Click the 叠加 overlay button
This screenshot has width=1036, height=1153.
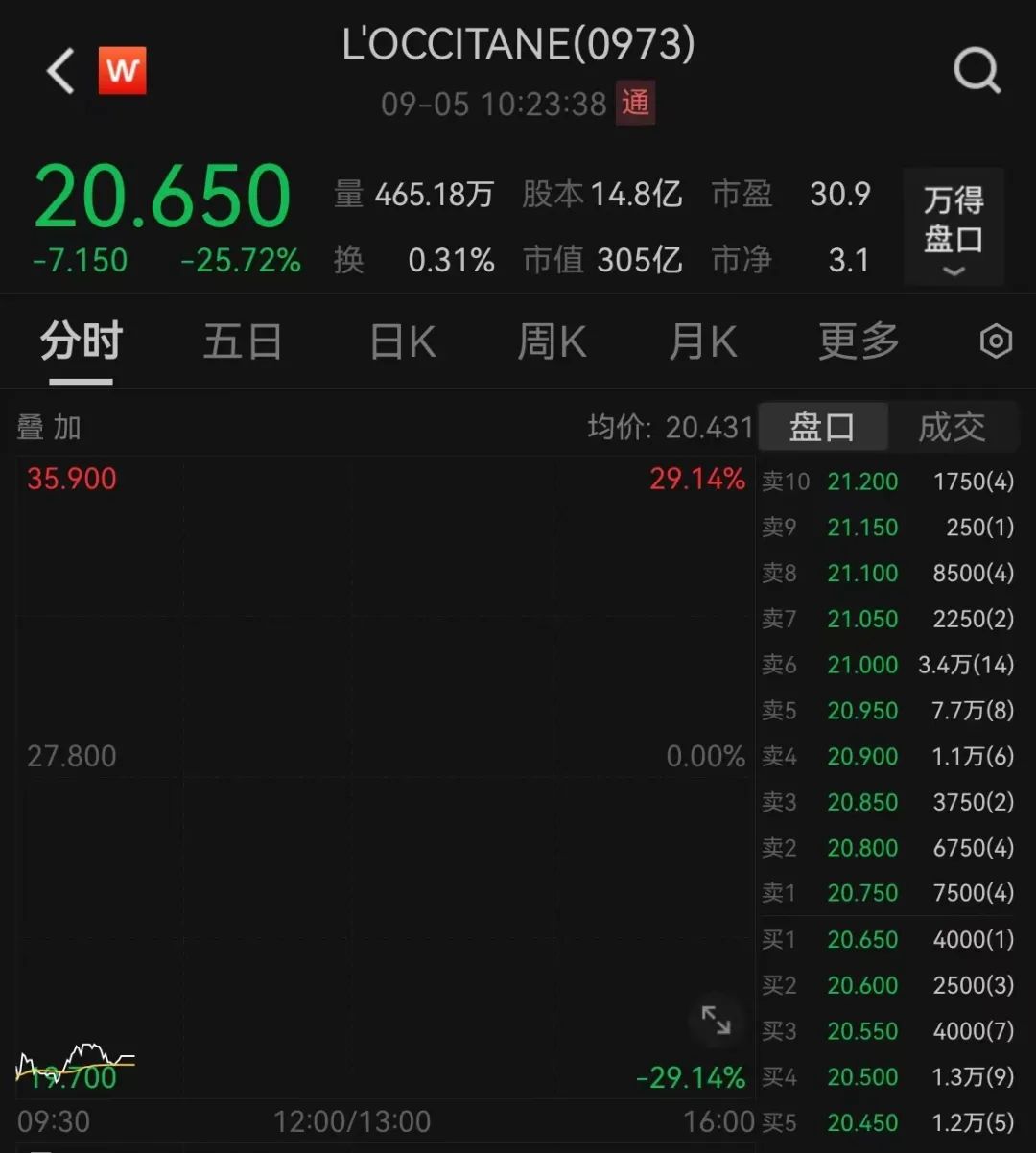(x=48, y=427)
